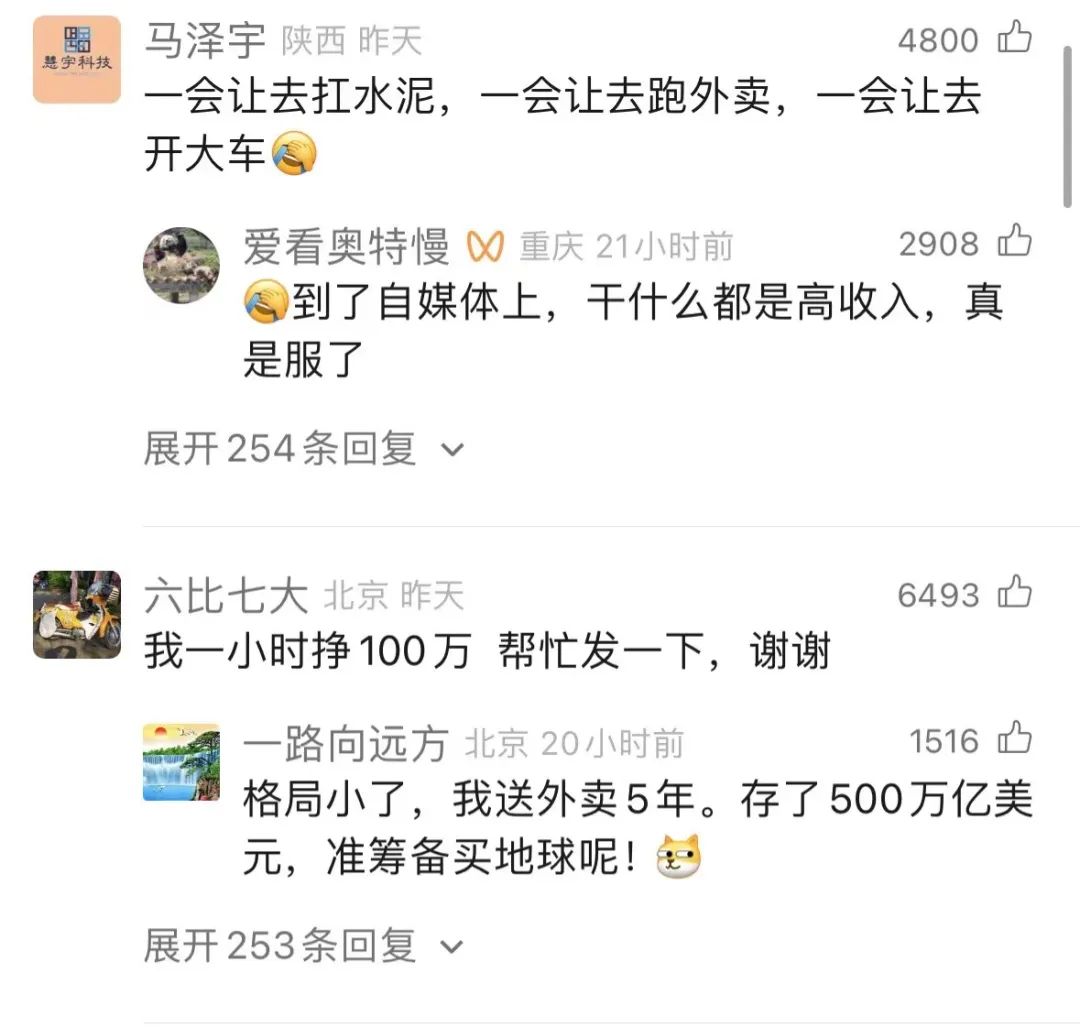This screenshot has width=1080, height=1027.
Task: View username 一路向远方's profile
Action: tap(346, 743)
